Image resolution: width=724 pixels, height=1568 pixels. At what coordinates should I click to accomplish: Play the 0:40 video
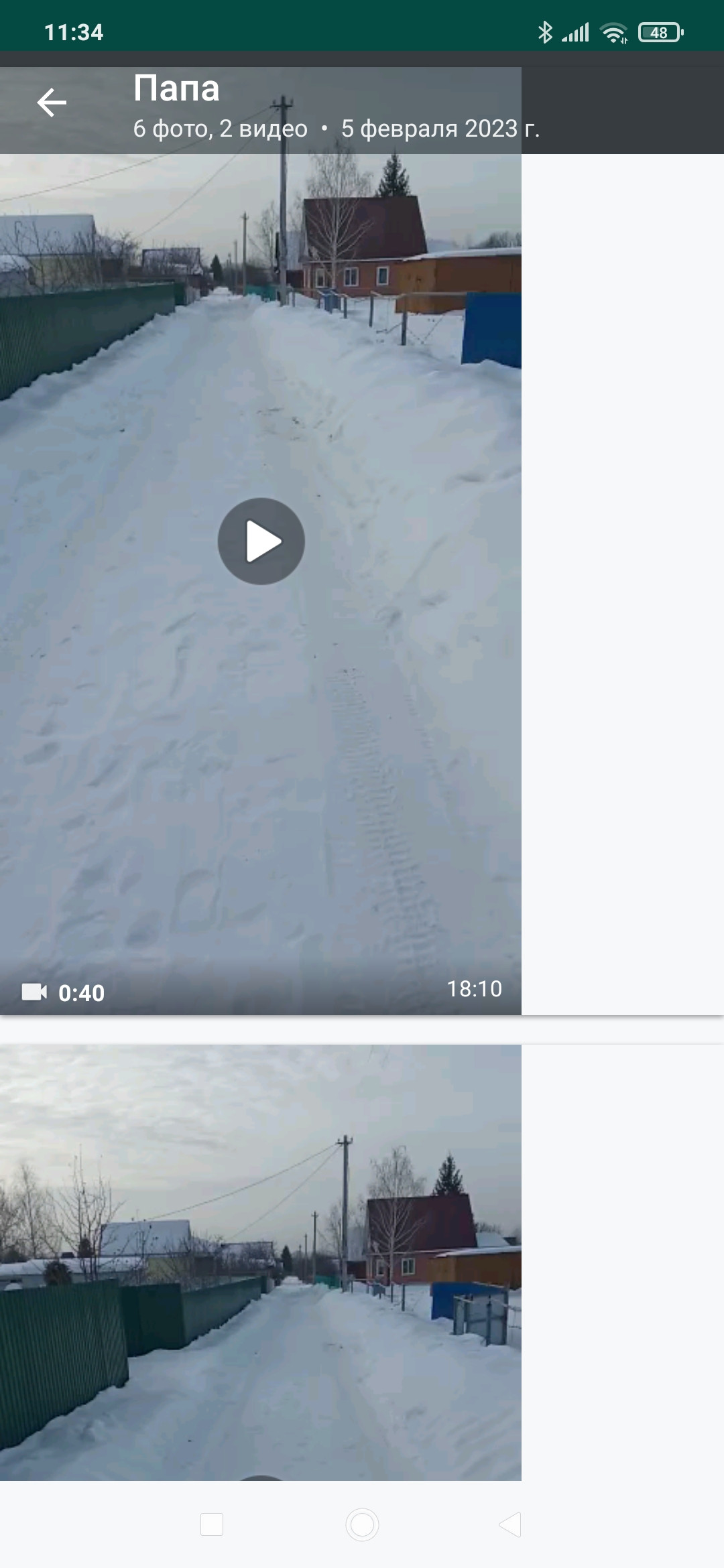(x=261, y=541)
